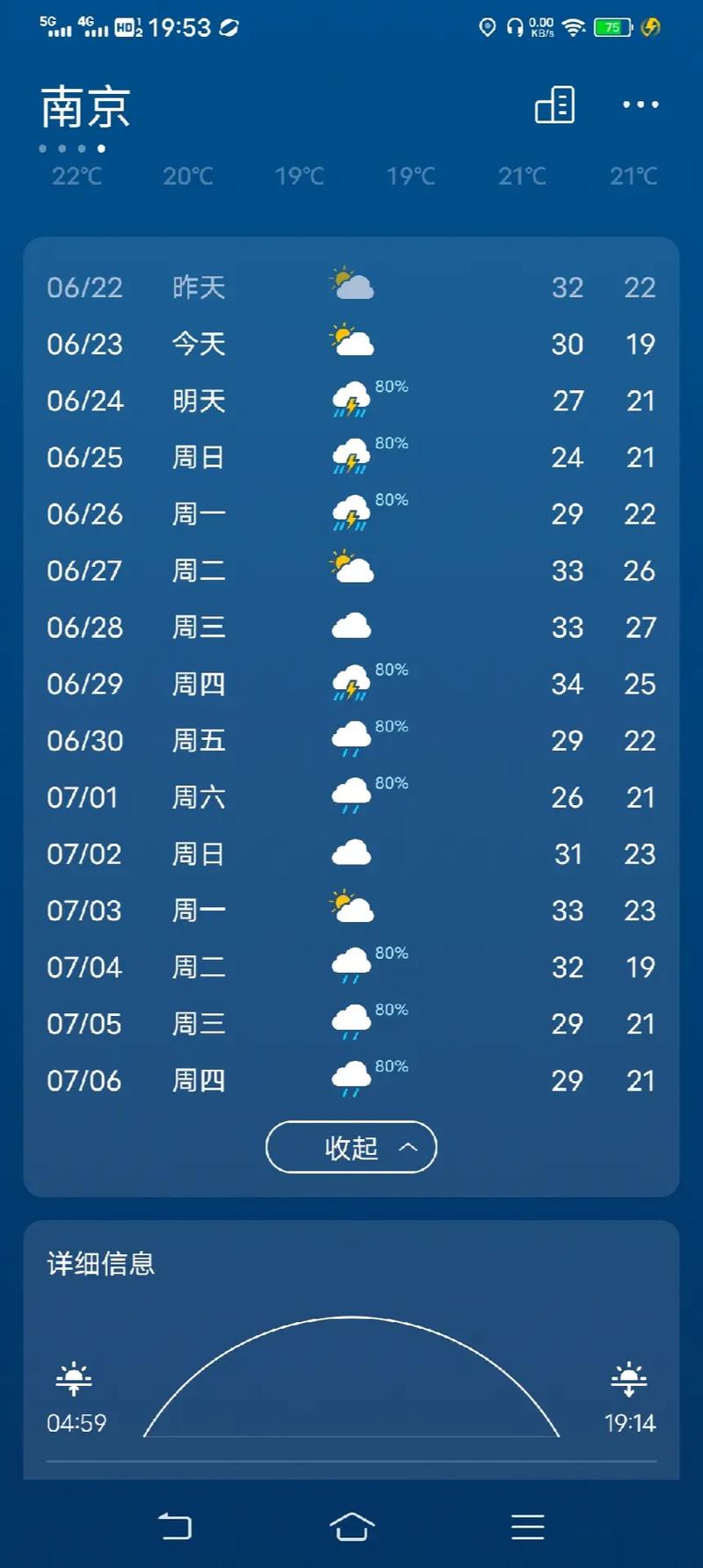This screenshot has height=1568, width=703.
Task: Tap today's partly cloudy weather icon
Action: [x=351, y=341]
